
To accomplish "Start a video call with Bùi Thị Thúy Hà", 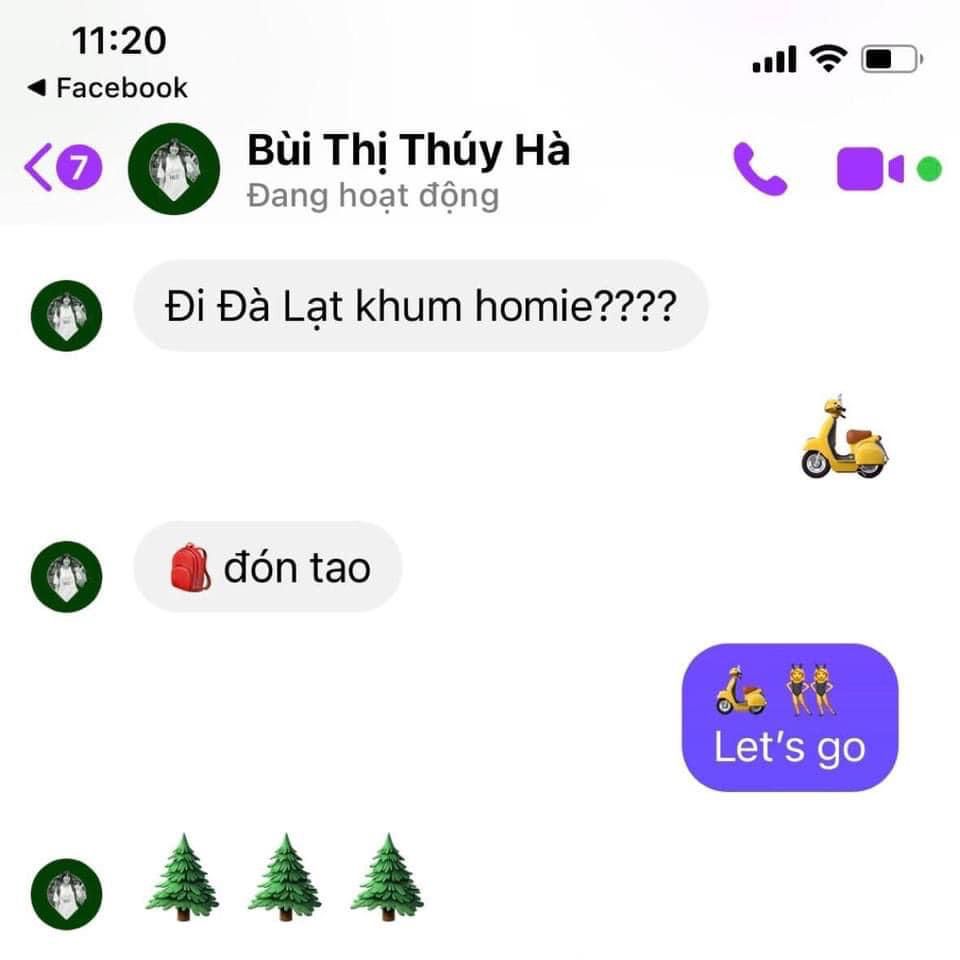I will tap(870, 169).
